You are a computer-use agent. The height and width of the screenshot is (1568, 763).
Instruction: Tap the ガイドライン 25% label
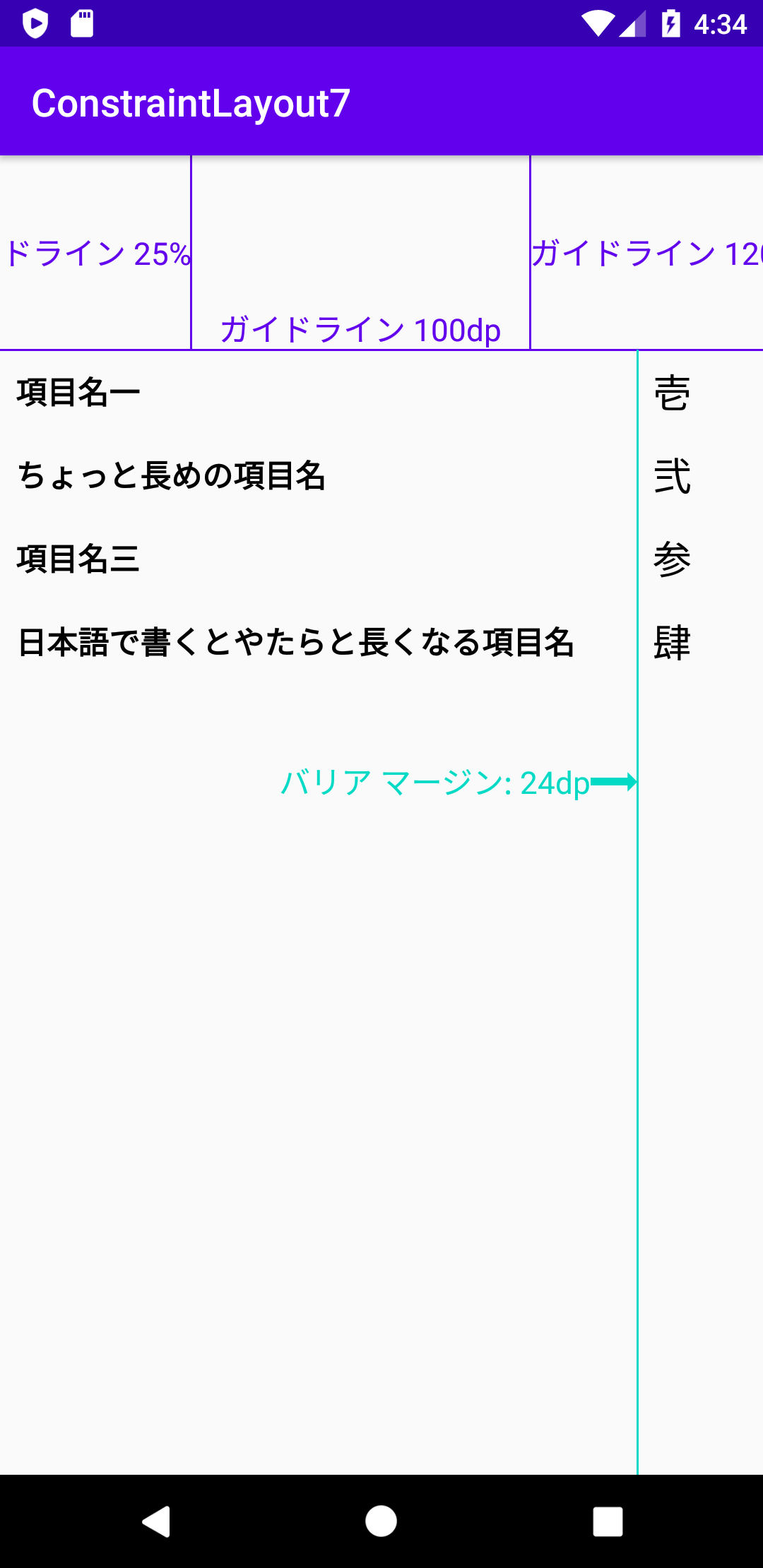[x=95, y=253]
